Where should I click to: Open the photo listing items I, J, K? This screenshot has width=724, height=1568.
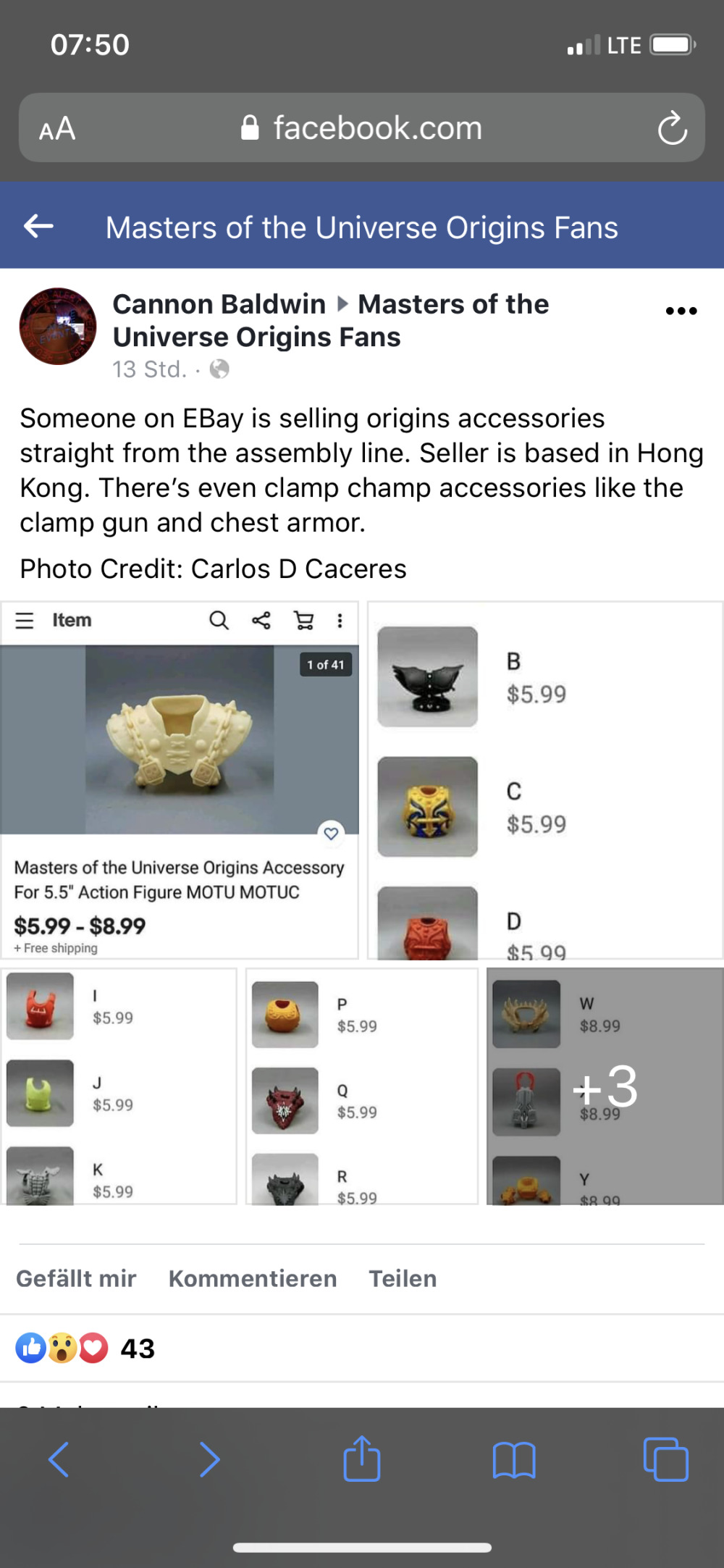119,1086
